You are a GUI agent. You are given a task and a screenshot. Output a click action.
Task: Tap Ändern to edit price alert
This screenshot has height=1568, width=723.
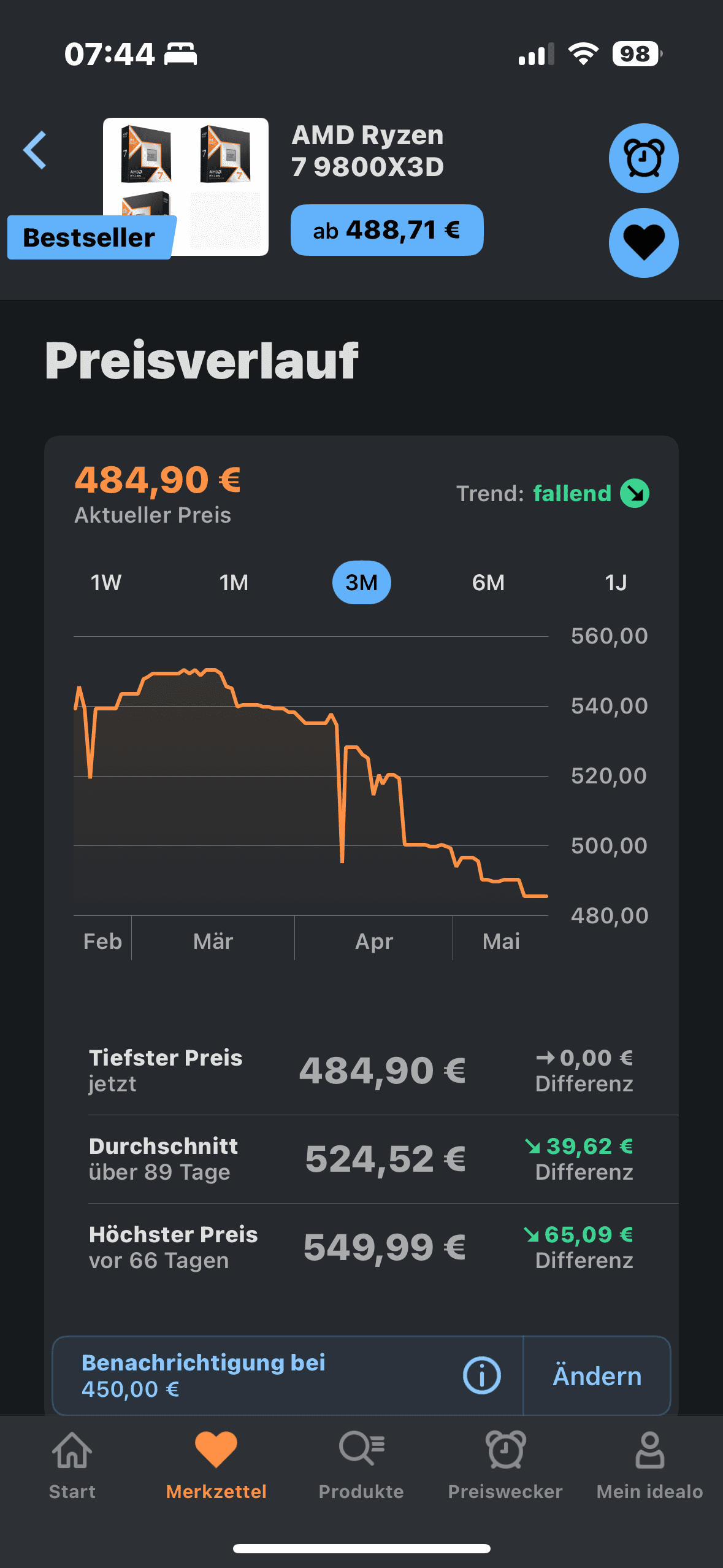click(597, 1376)
